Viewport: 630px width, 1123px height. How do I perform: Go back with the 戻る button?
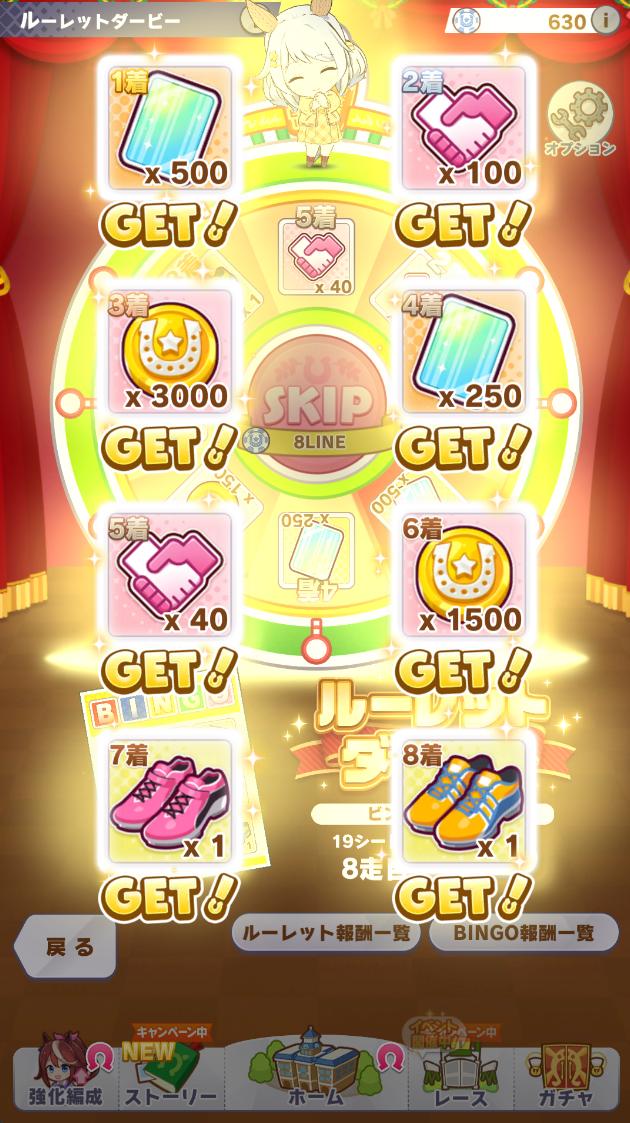tap(66, 946)
